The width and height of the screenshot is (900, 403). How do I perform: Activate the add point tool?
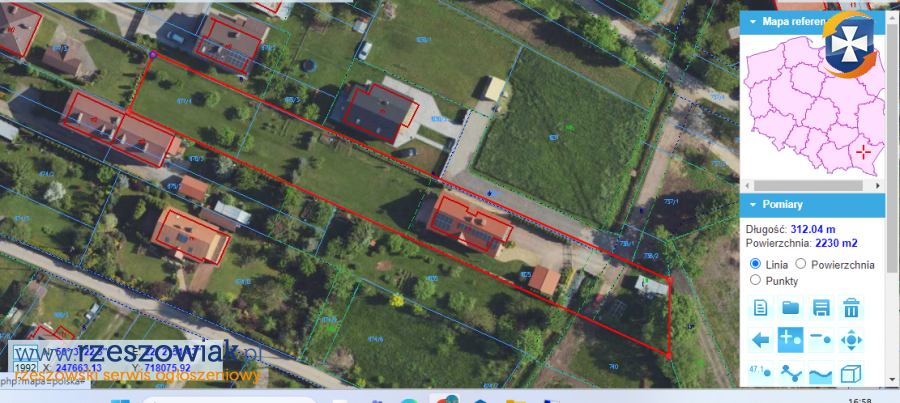coord(791,340)
